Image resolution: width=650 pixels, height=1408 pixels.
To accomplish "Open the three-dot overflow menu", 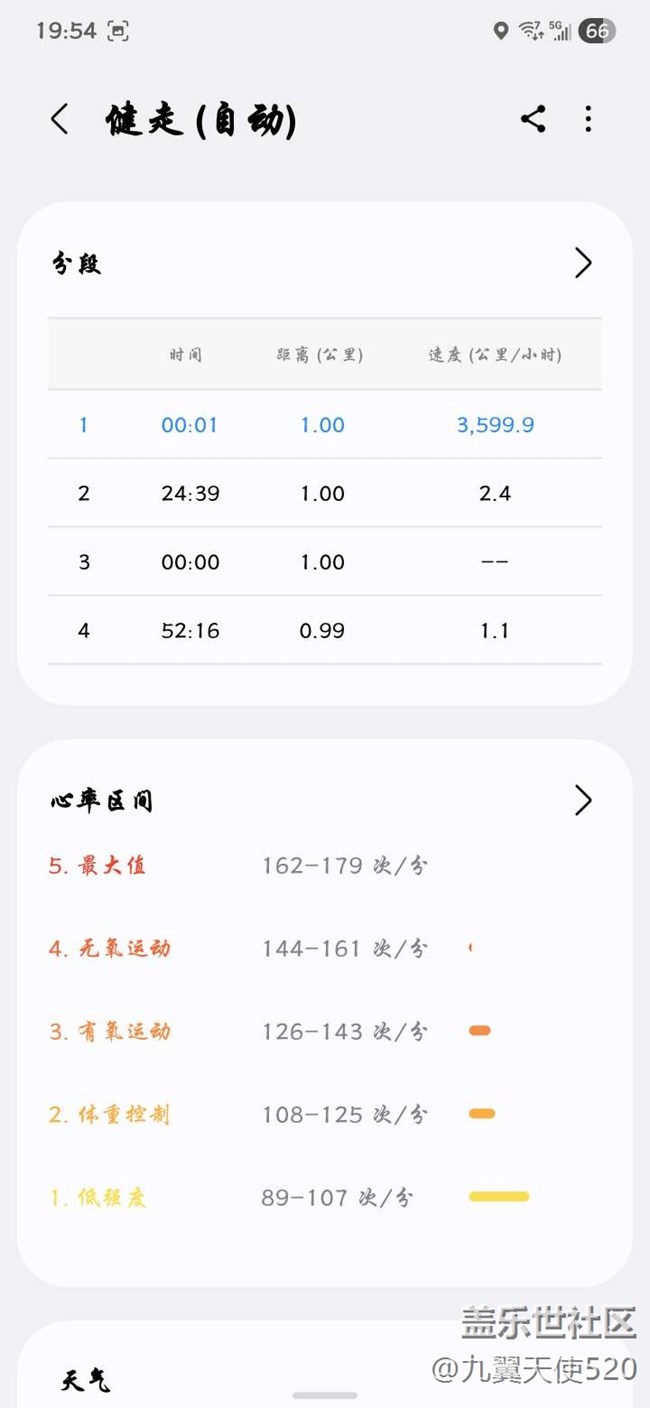I will coord(588,119).
